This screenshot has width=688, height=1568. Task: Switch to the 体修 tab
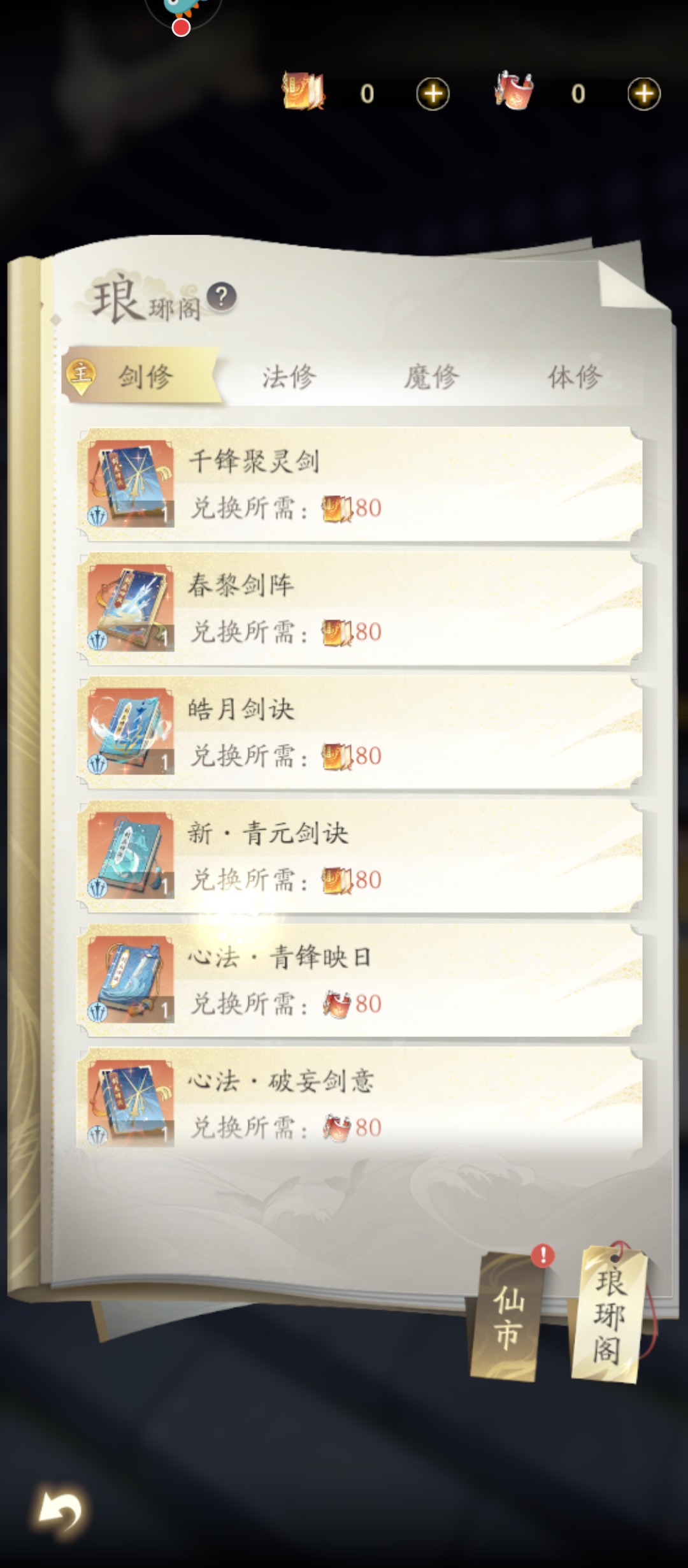(x=575, y=377)
